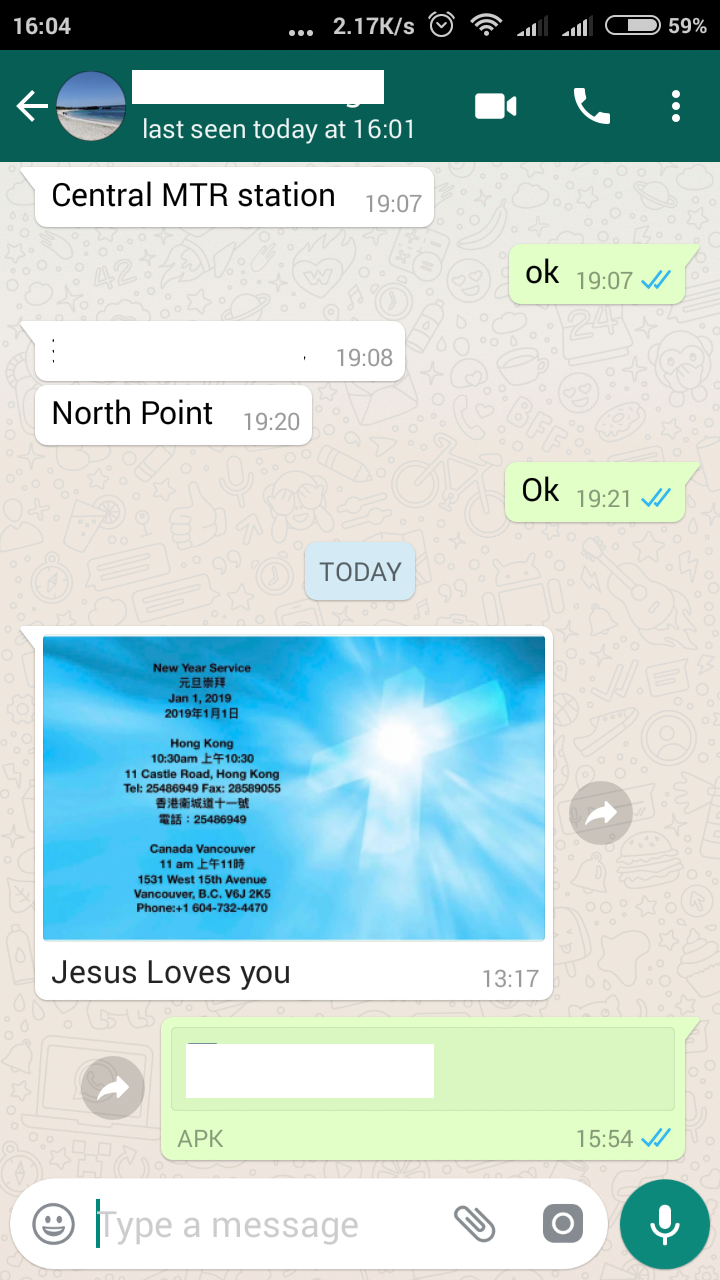Open the contact's profile picture
Viewport: 720px width, 1280px height.
(x=90, y=107)
